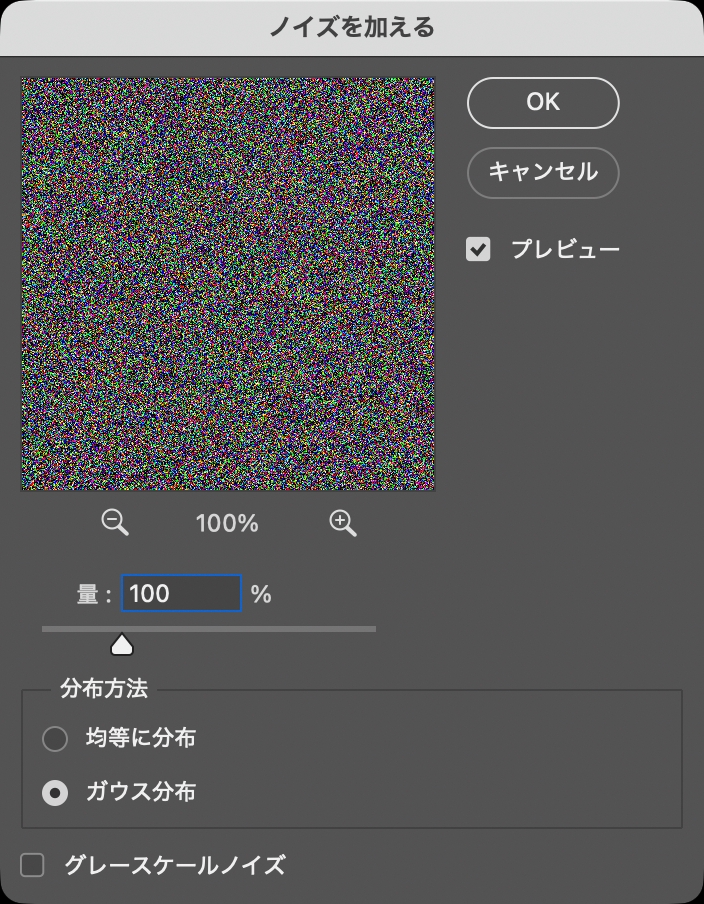Select the 均等に分布 option
704x904 pixels.
click(x=55, y=739)
